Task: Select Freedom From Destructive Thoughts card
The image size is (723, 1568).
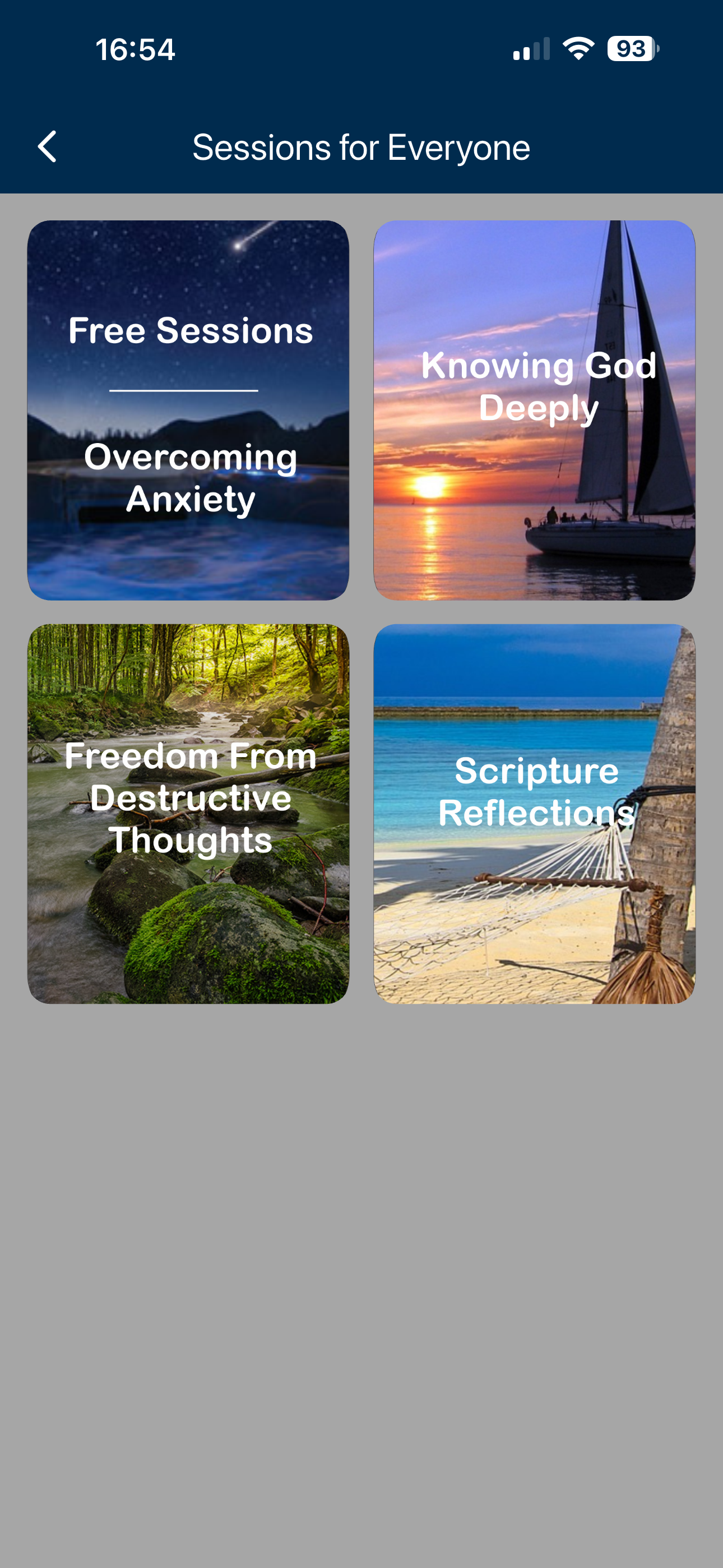Action: (x=188, y=814)
